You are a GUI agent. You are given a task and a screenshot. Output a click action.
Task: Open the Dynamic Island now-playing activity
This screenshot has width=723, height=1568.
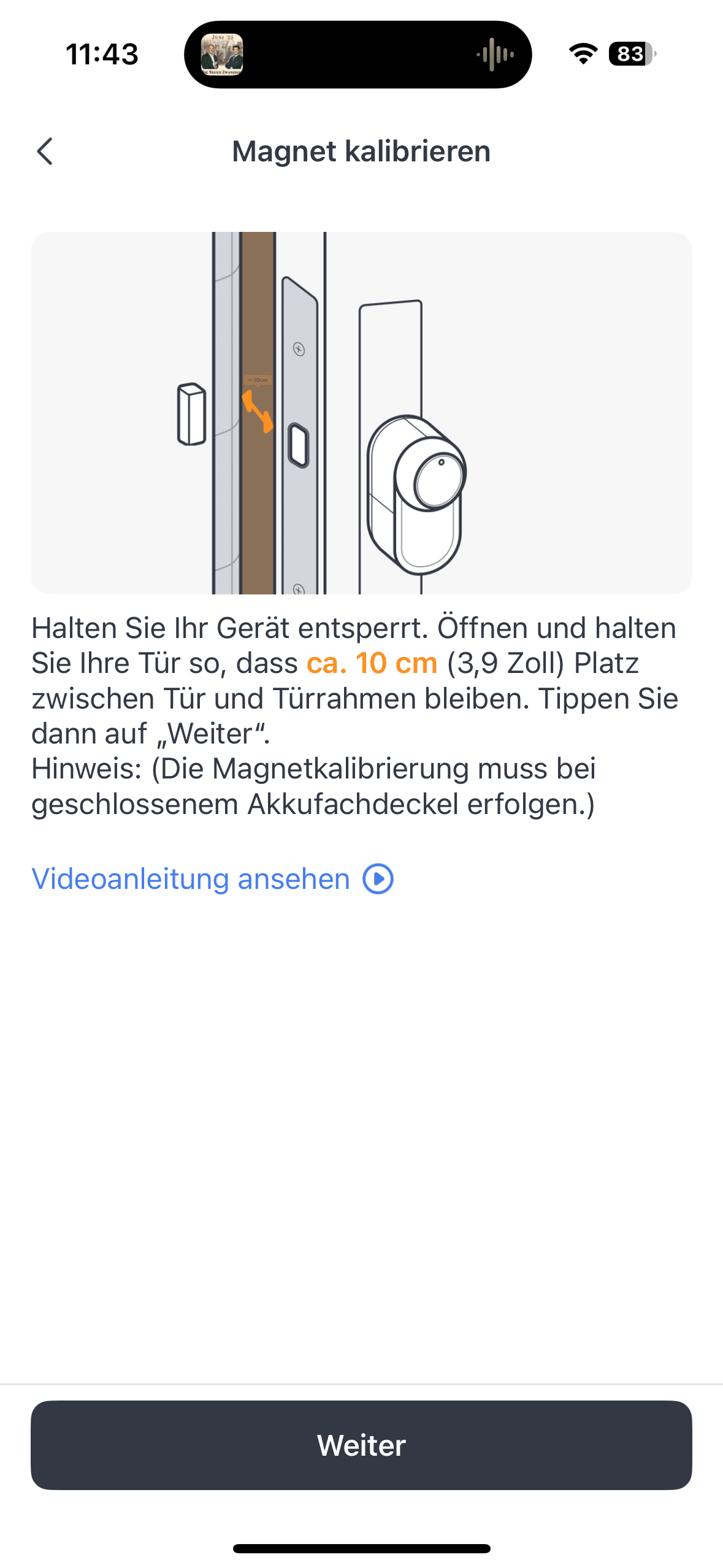358,55
